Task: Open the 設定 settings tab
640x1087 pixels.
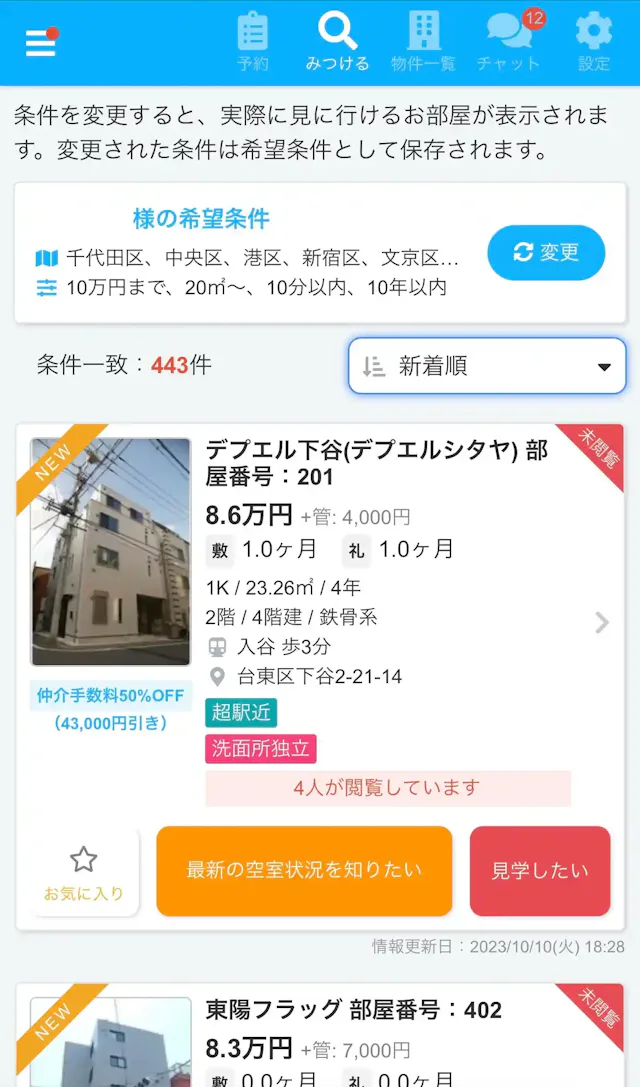Action: coord(593,43)
